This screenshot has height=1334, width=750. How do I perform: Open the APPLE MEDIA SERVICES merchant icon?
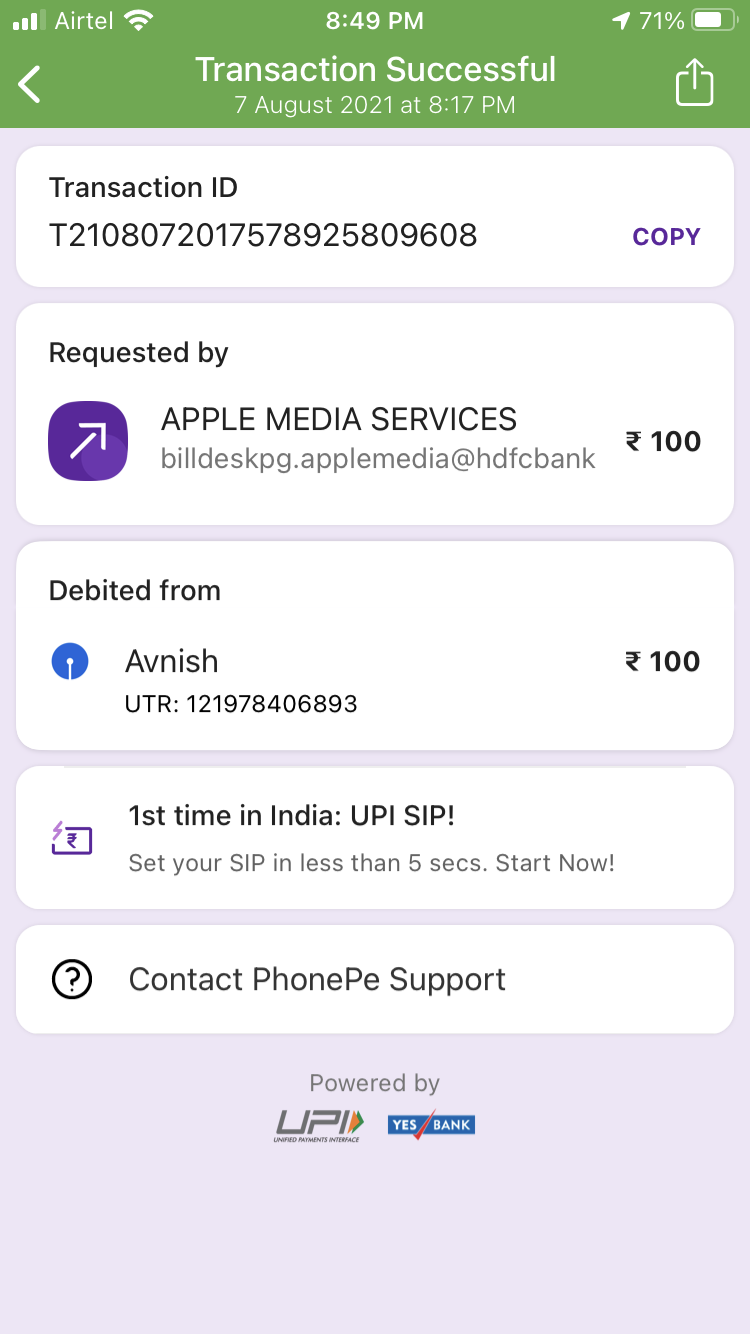pos(88,441)
